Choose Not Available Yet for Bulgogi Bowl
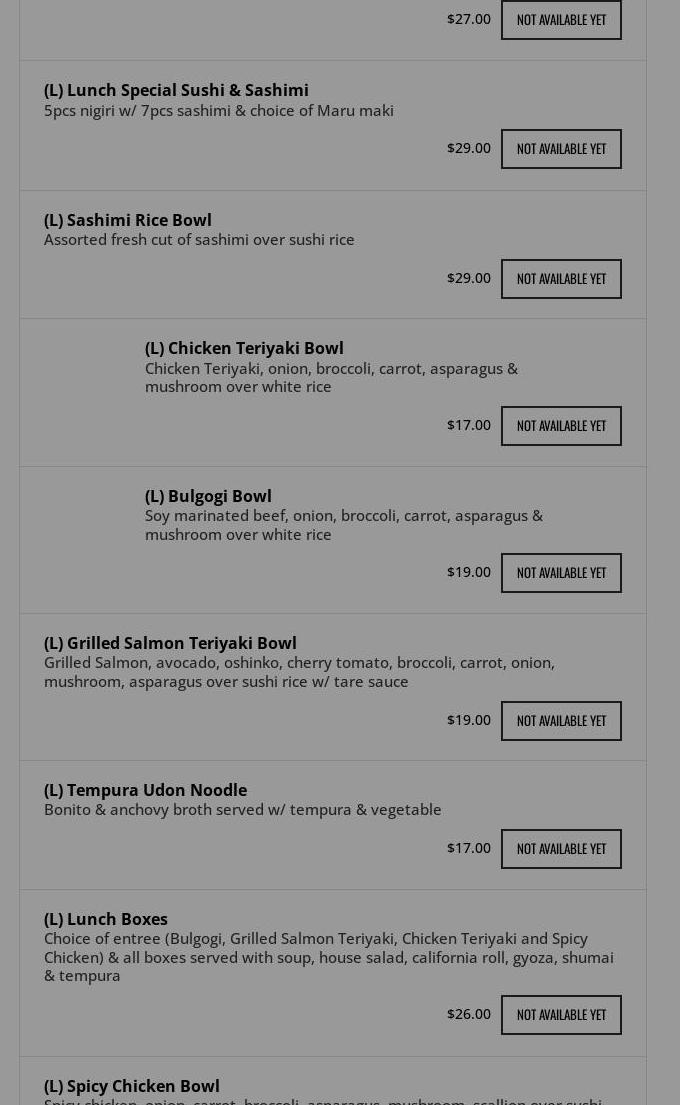This screenshot has height=1105, width=680. point(561,573)
